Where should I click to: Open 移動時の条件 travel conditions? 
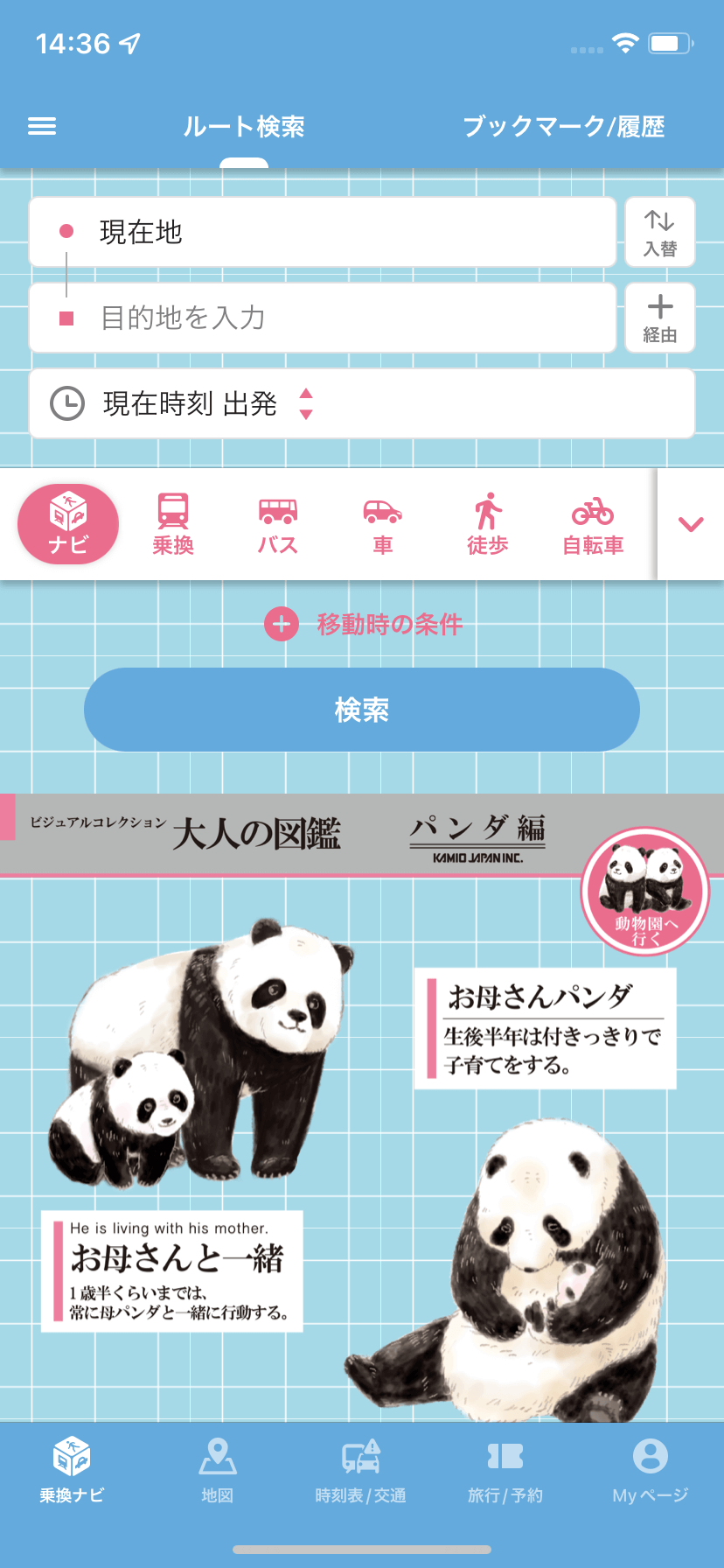click(x=364, y=624)
